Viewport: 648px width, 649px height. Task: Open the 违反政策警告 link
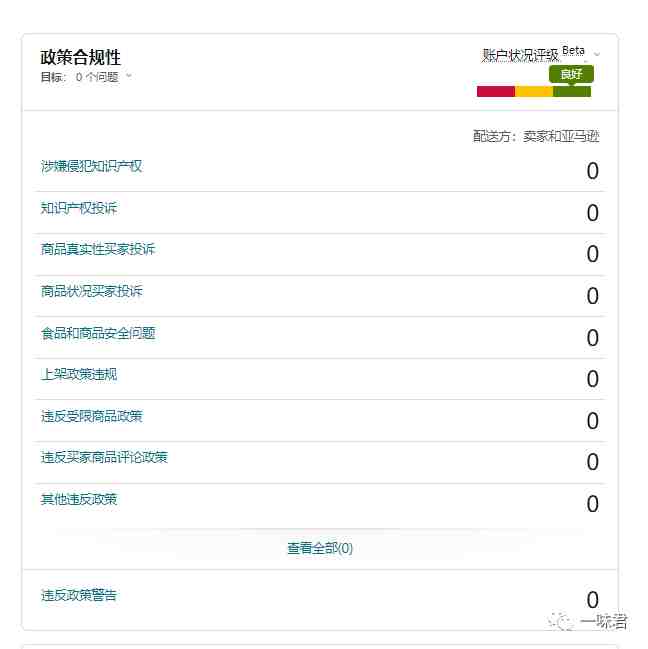coord(79,595)
